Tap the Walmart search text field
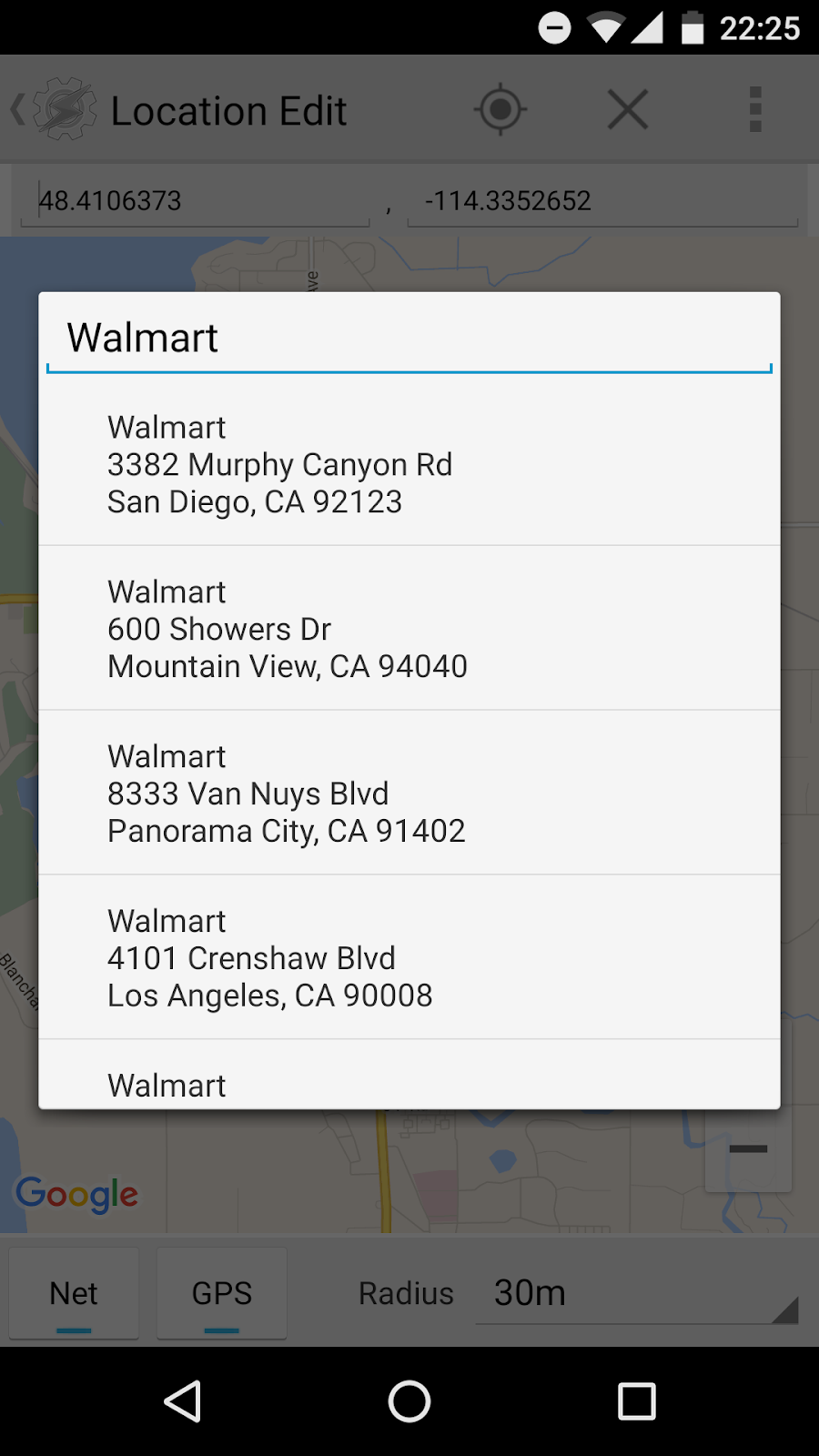 click(409, 339)
